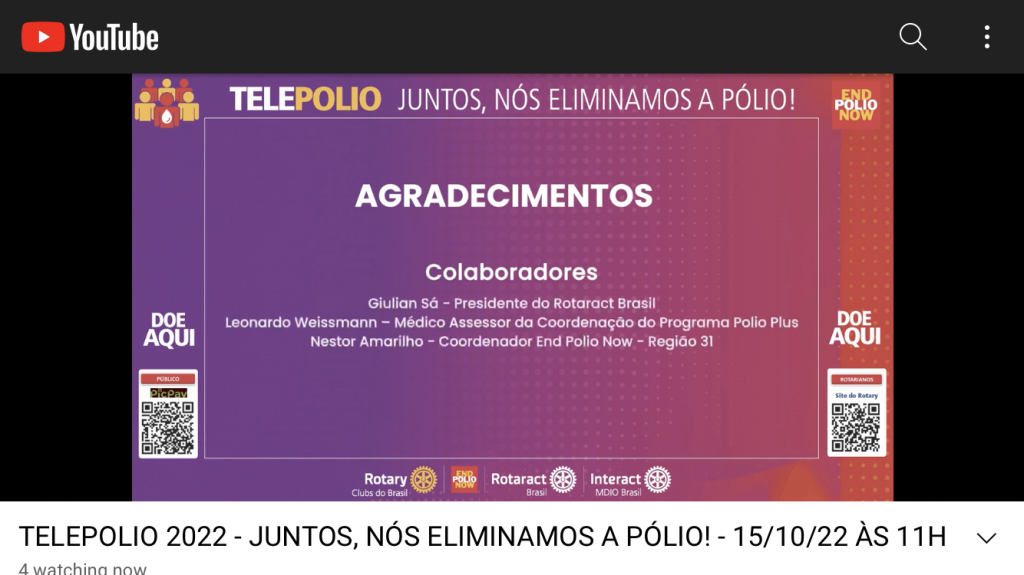Go to YouTube home via logo
Screen dimensions: 1024x575
click(90, 38)
